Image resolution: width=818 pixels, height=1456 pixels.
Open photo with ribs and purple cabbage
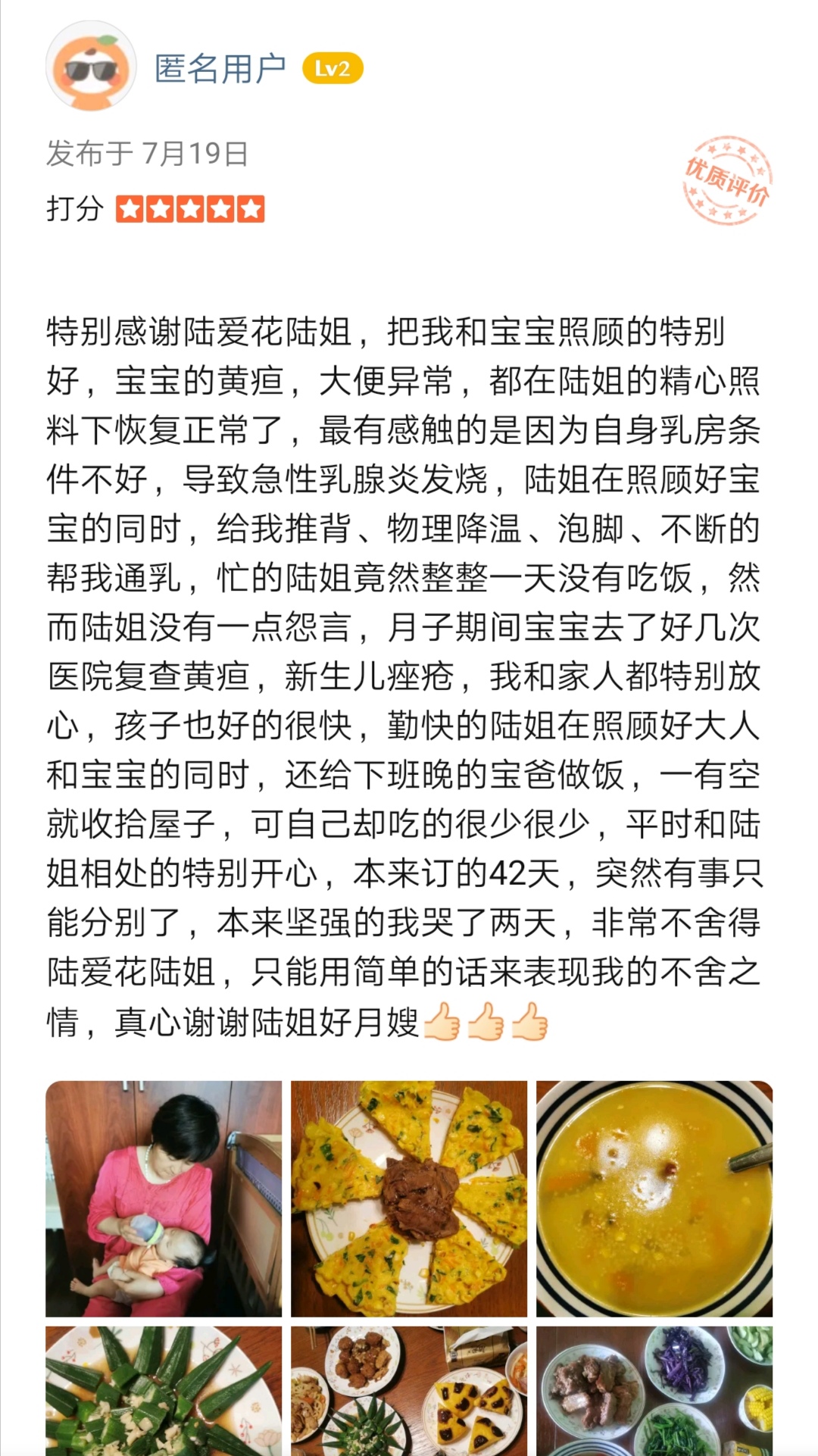pyautogui.click(x=654, y=1391)
